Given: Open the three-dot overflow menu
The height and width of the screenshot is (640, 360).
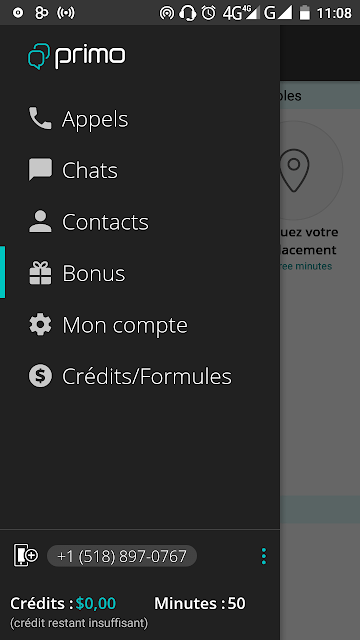Looking at the screenshot, I should click(x=264, y=556).
